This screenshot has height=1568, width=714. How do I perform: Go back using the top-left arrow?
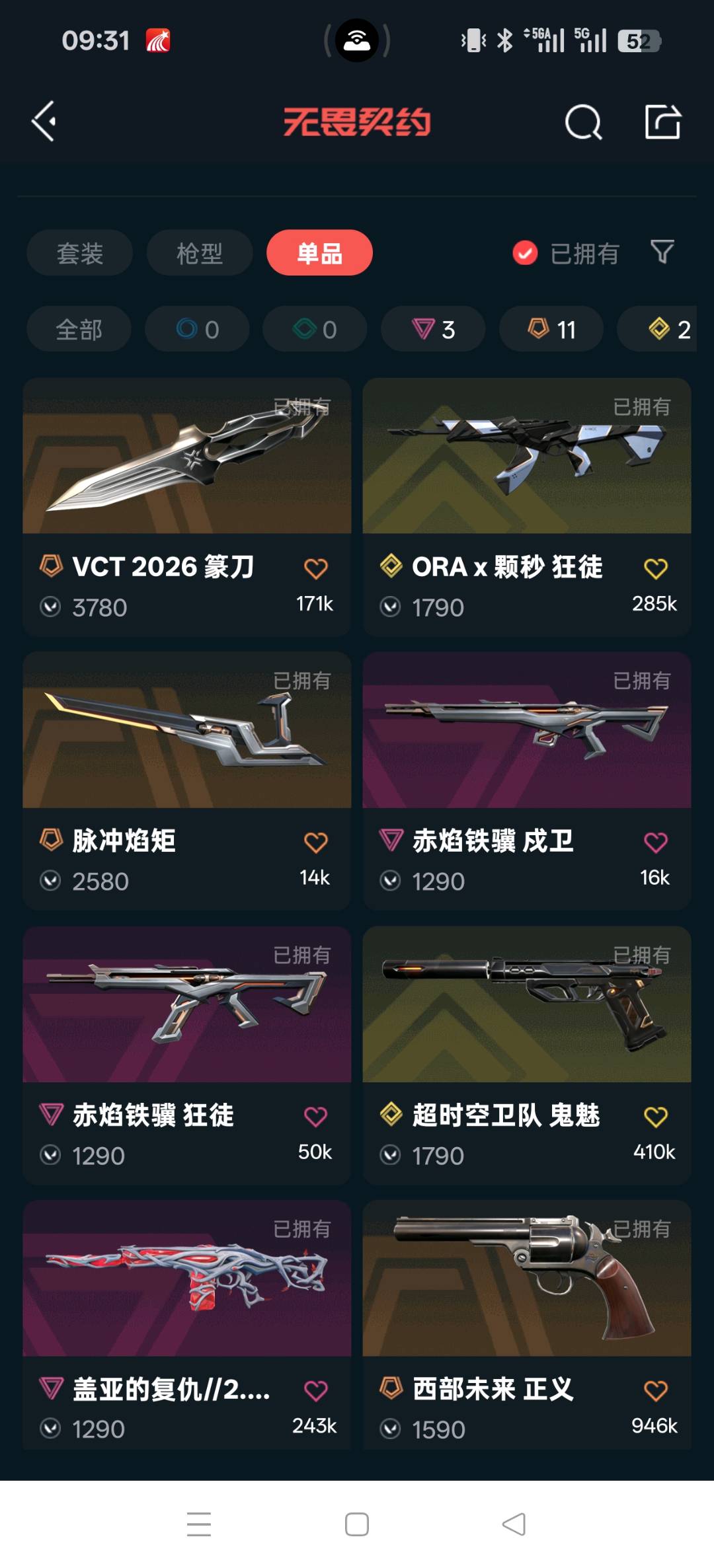point(44,122)
